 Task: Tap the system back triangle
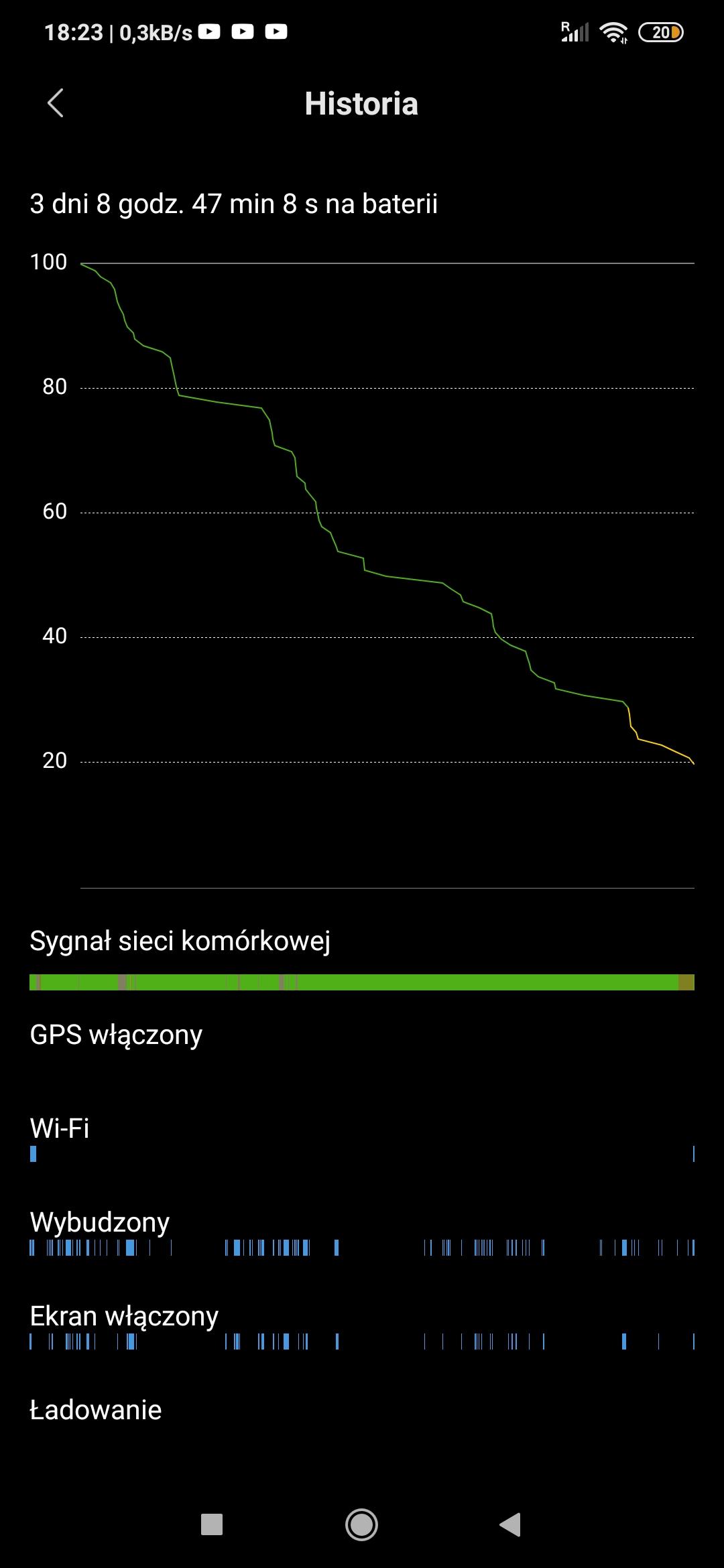[x=511, y=1524]
